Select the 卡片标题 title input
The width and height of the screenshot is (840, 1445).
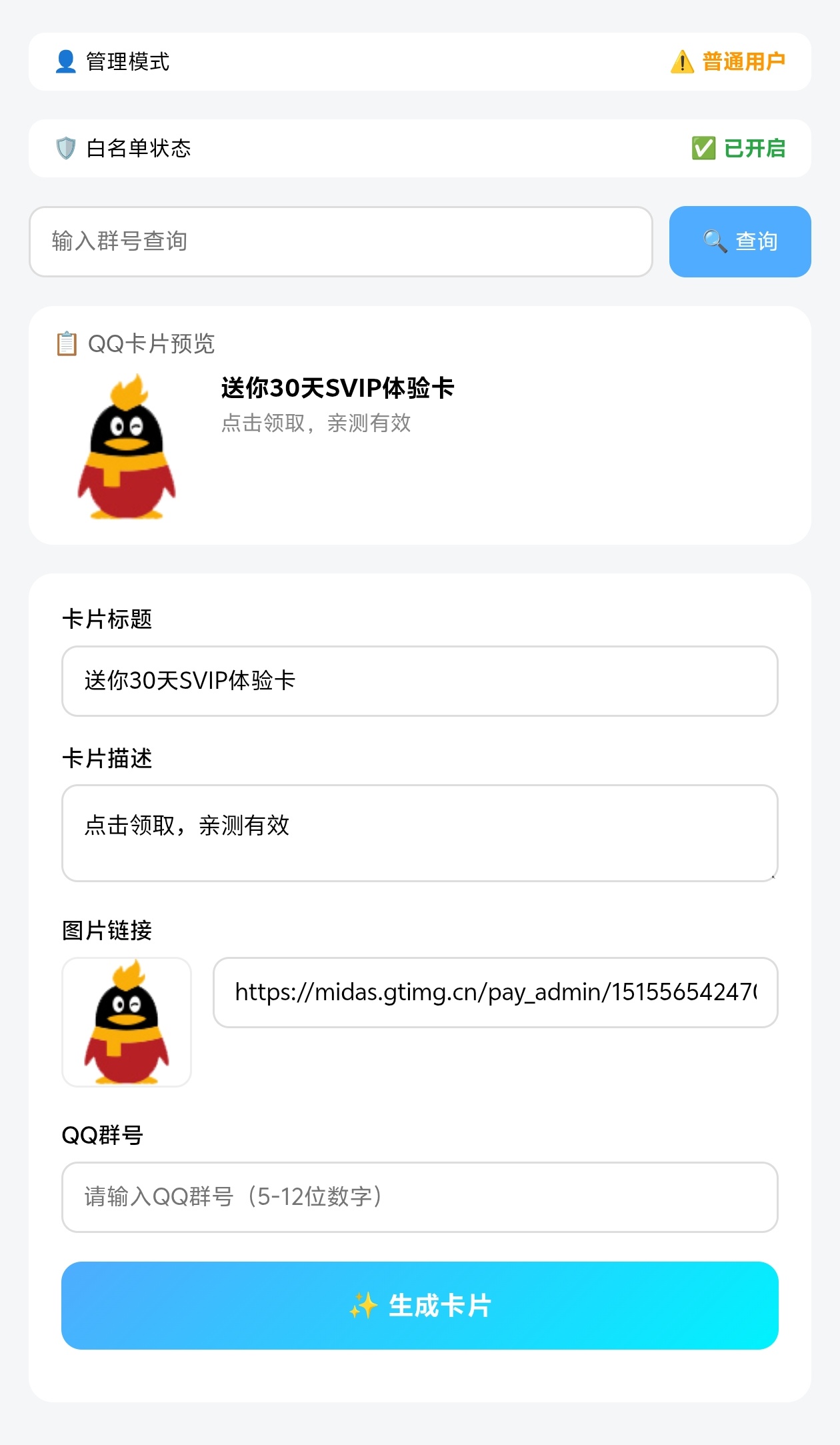419,681
